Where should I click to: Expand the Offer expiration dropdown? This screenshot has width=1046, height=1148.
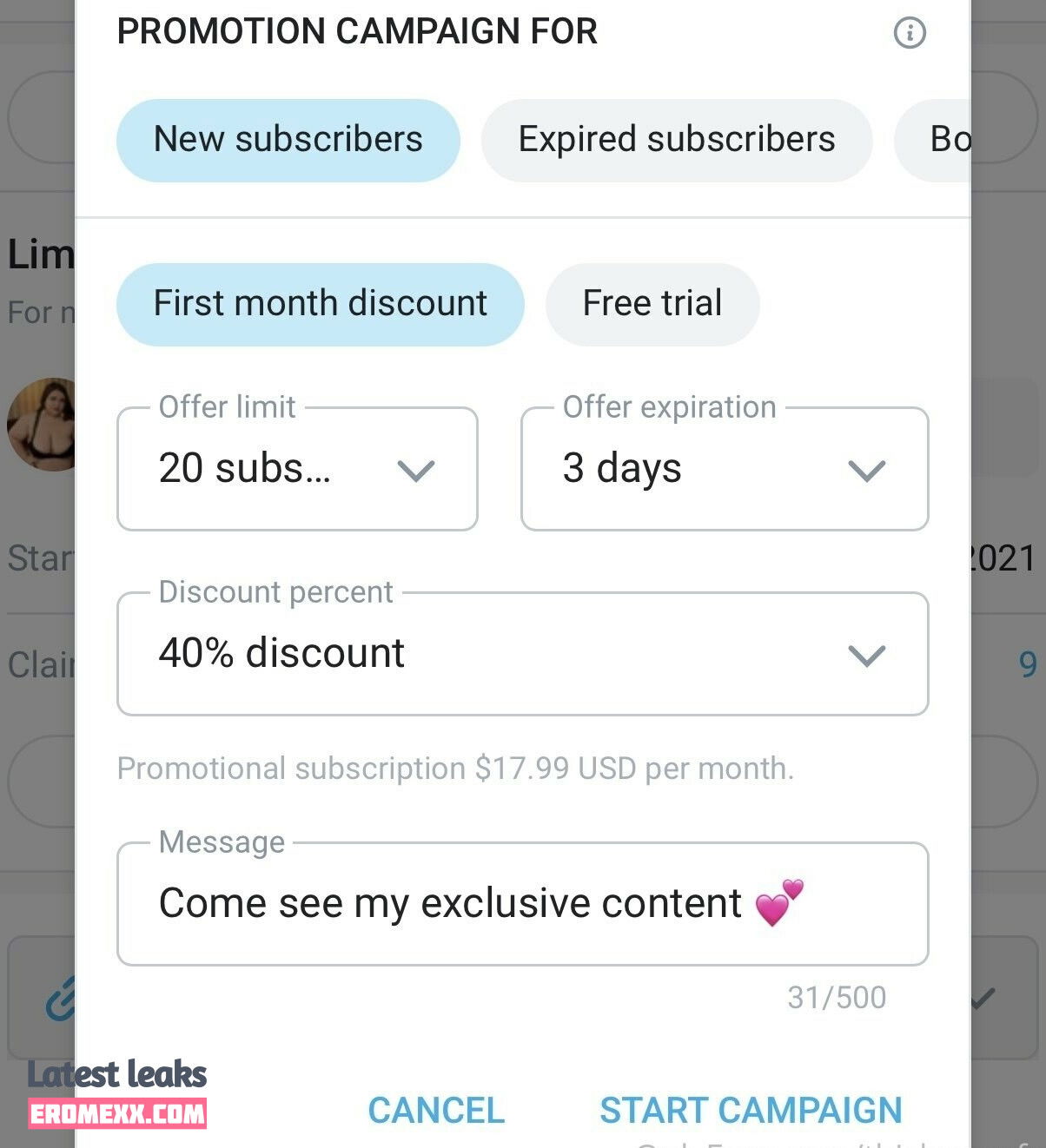pyautogui.click(x=724, y=469)
